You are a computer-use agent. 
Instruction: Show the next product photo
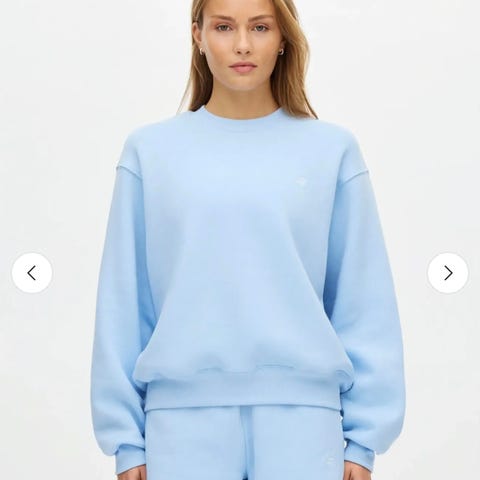[448, 273]
